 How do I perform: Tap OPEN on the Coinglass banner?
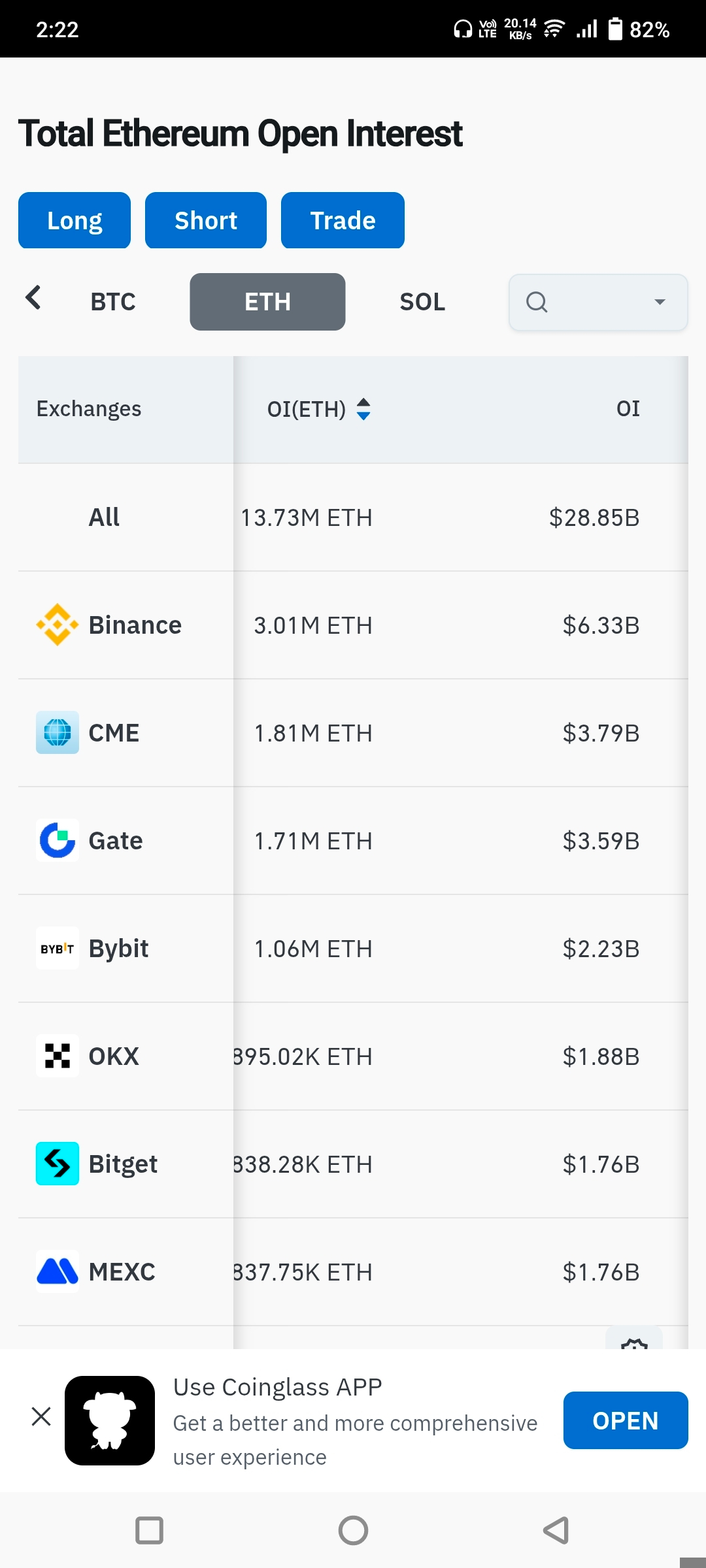pyautogui.click(x=625, y=1420)
